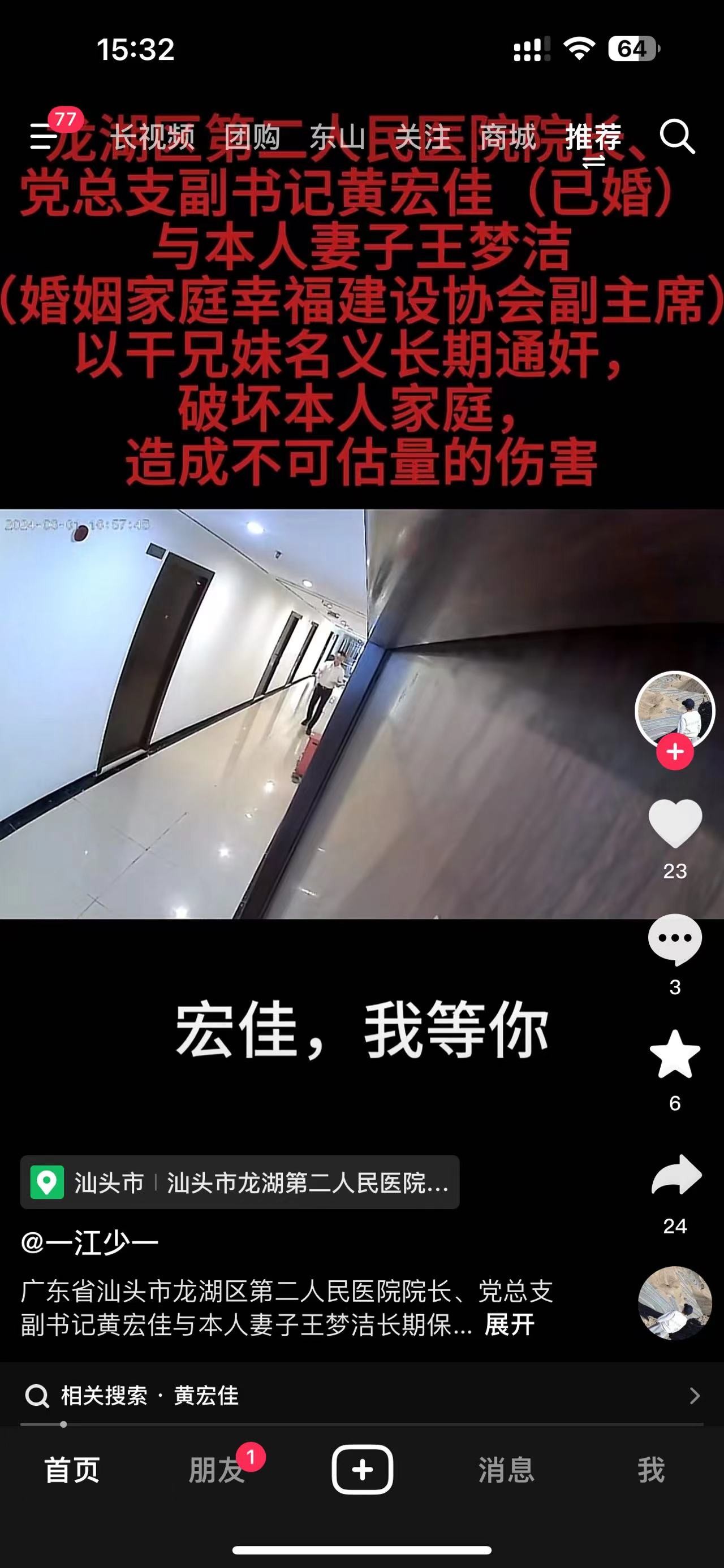Viewport: 724px width, 1568px height.
Task: Follow the creator via red plus button
Action: point(675,752)
